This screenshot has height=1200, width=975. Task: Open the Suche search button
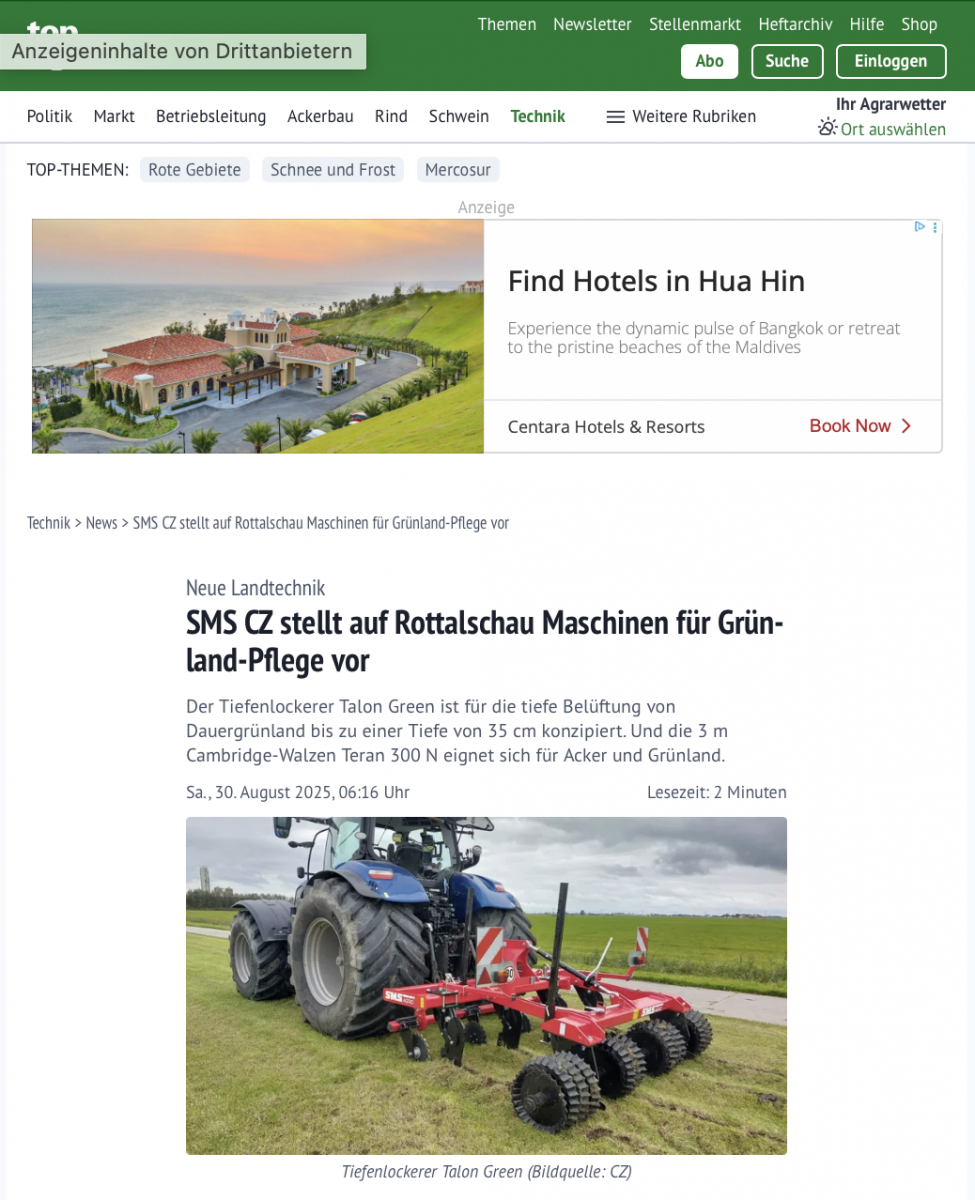click(787, 61)
